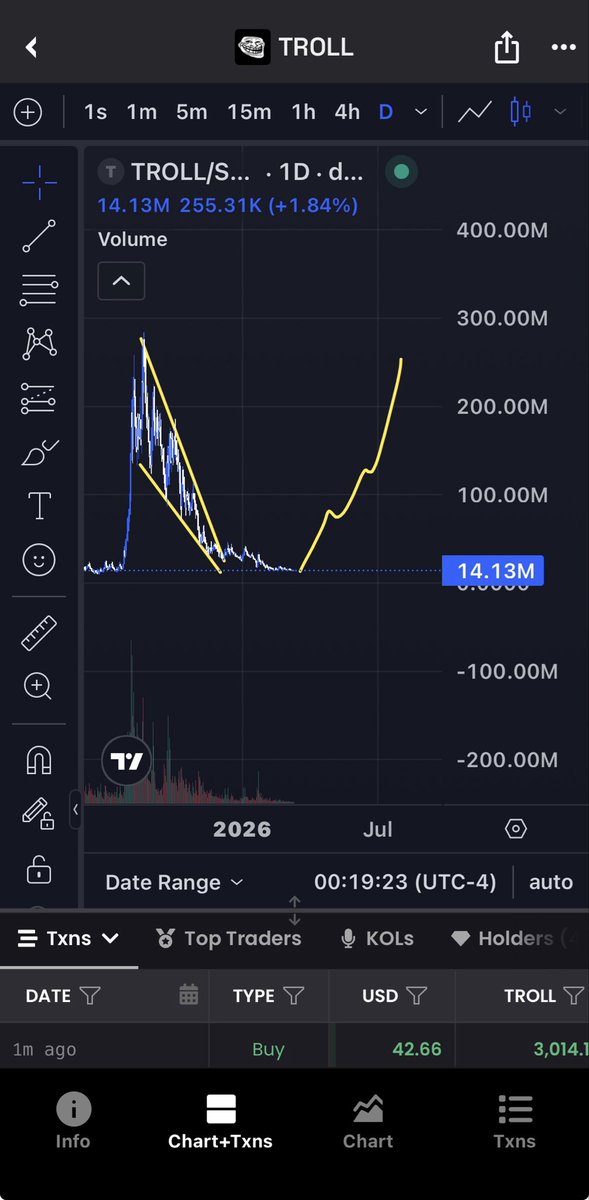Image resolution: width=589 pixels, height=1200 pixels.
Task: Open the Info bottom tab
Action: point(73,1121)
